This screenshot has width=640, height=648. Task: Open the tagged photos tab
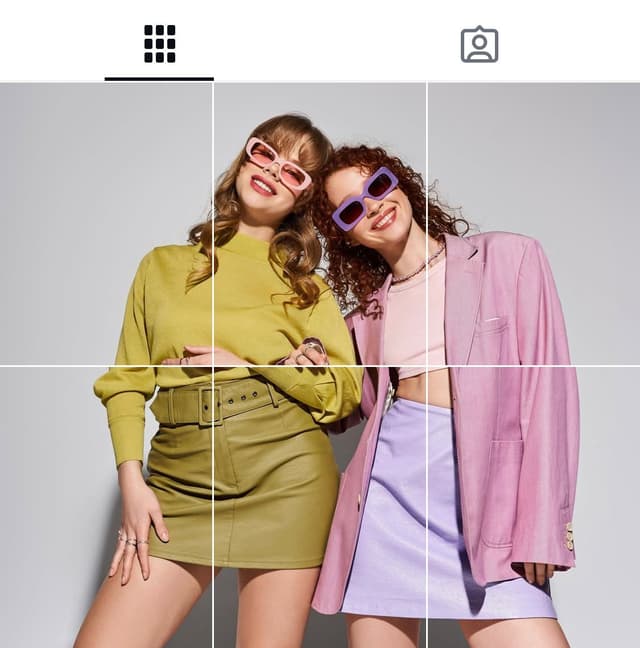[x=479, y=44]
